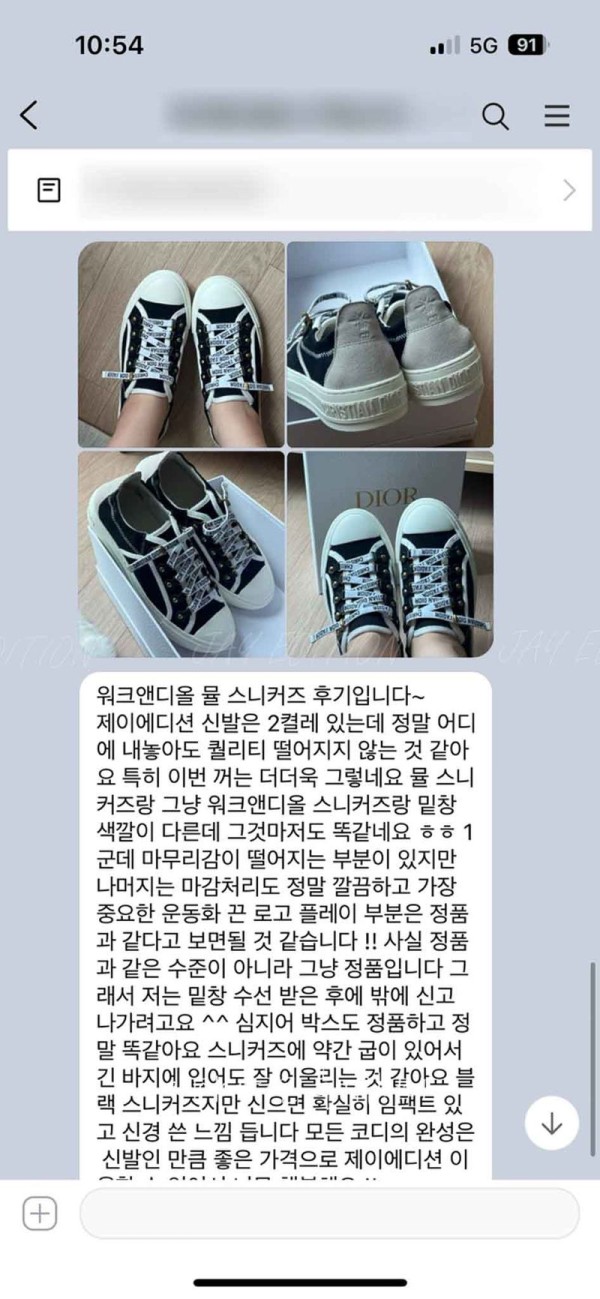The height and width of the screenshot is (1299, 600).
Task: Open photo showing sneaker heel backs
Action: pos(390,345)
